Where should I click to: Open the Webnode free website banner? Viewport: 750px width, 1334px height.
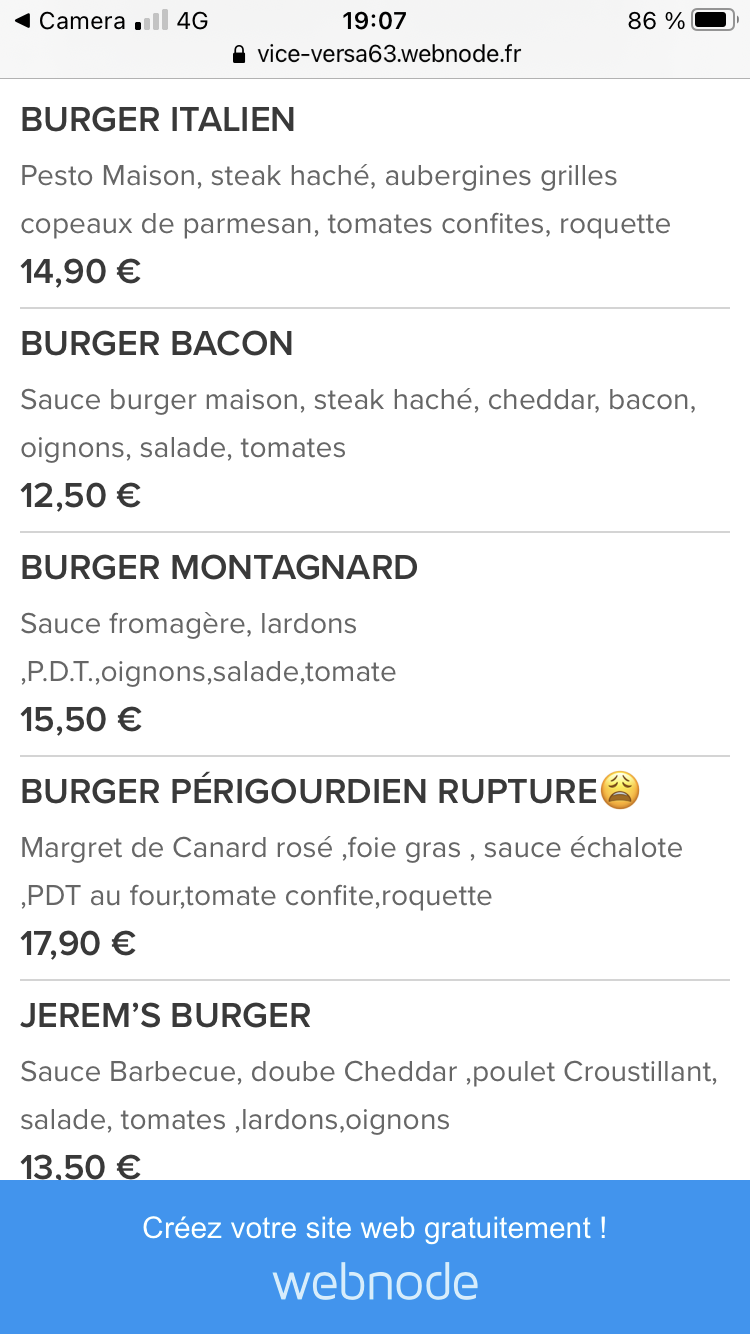(x=375, y=1256)
